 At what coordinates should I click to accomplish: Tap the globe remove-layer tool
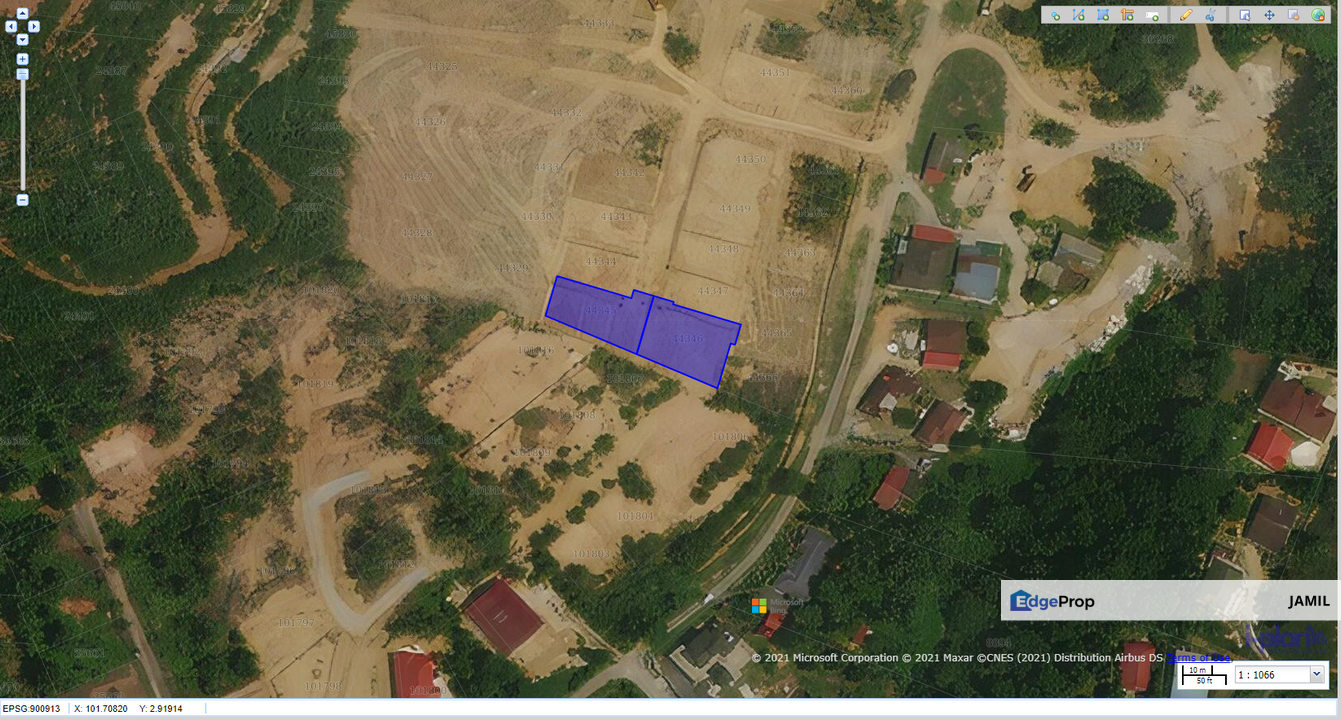(x=1318, y=15)
